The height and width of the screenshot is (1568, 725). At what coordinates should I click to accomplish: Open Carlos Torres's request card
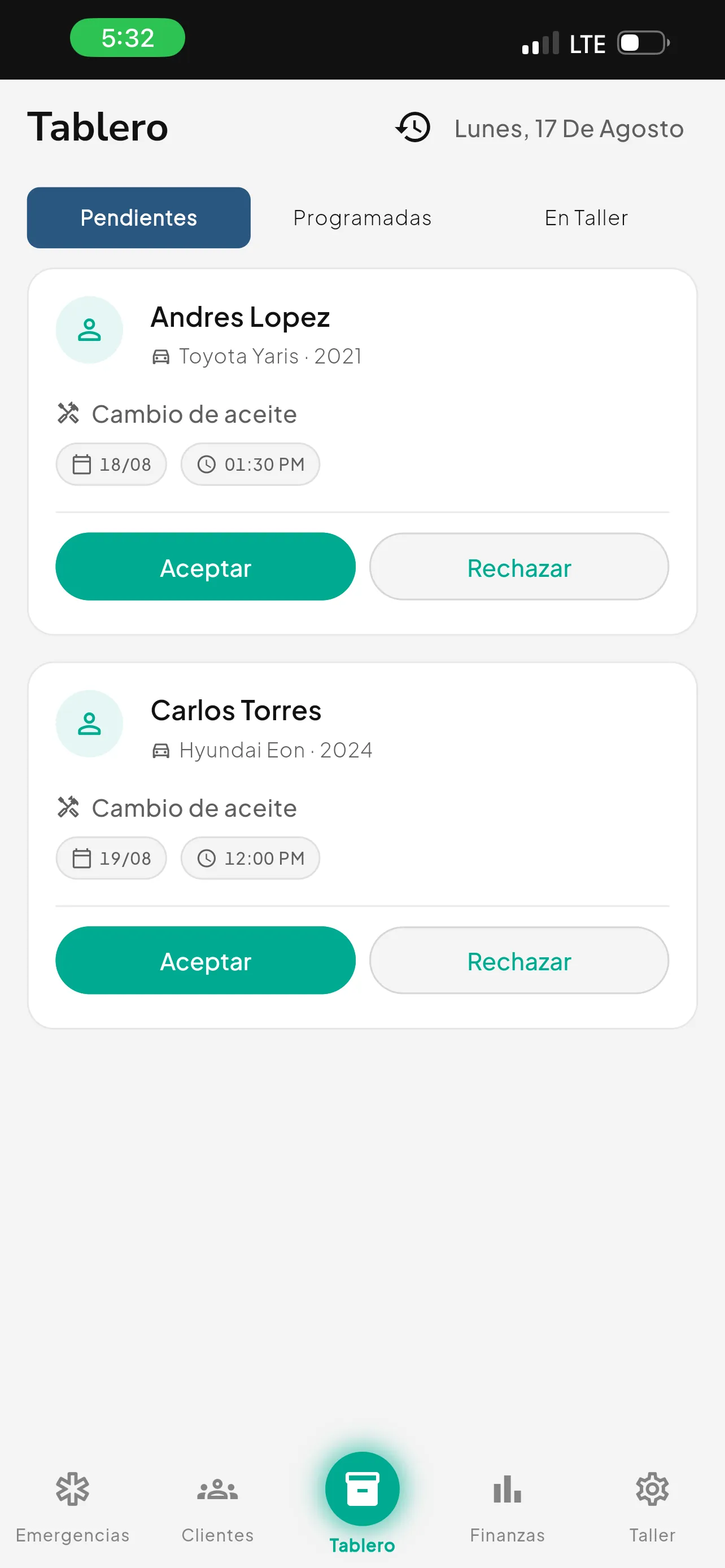pos(362,846)
